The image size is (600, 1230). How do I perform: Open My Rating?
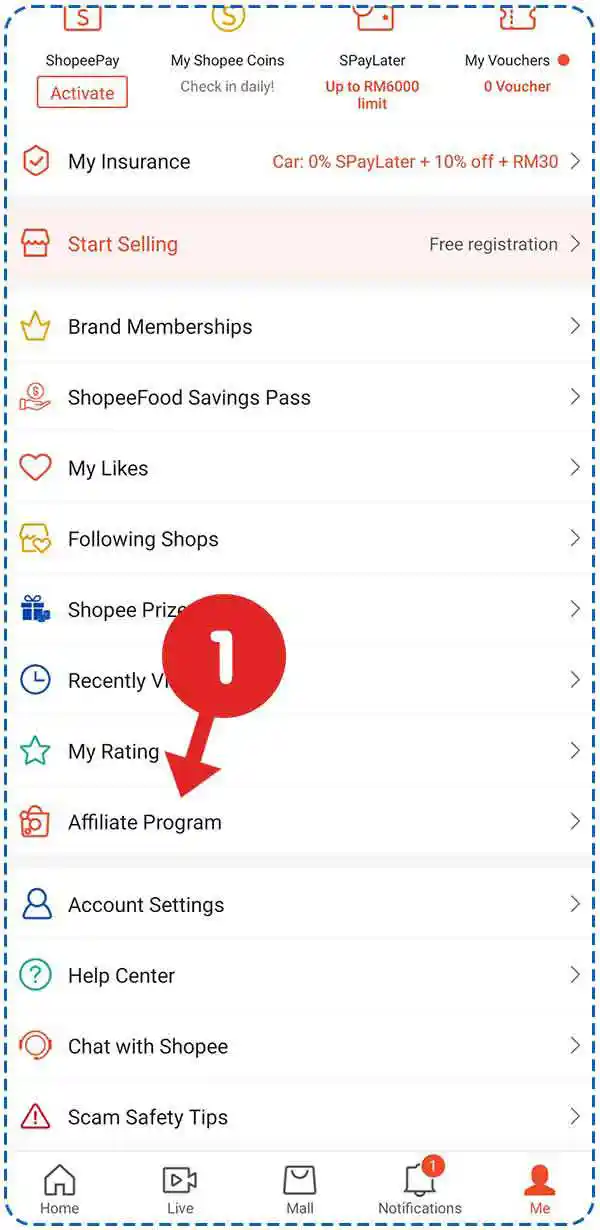click(x=300, y=752)
